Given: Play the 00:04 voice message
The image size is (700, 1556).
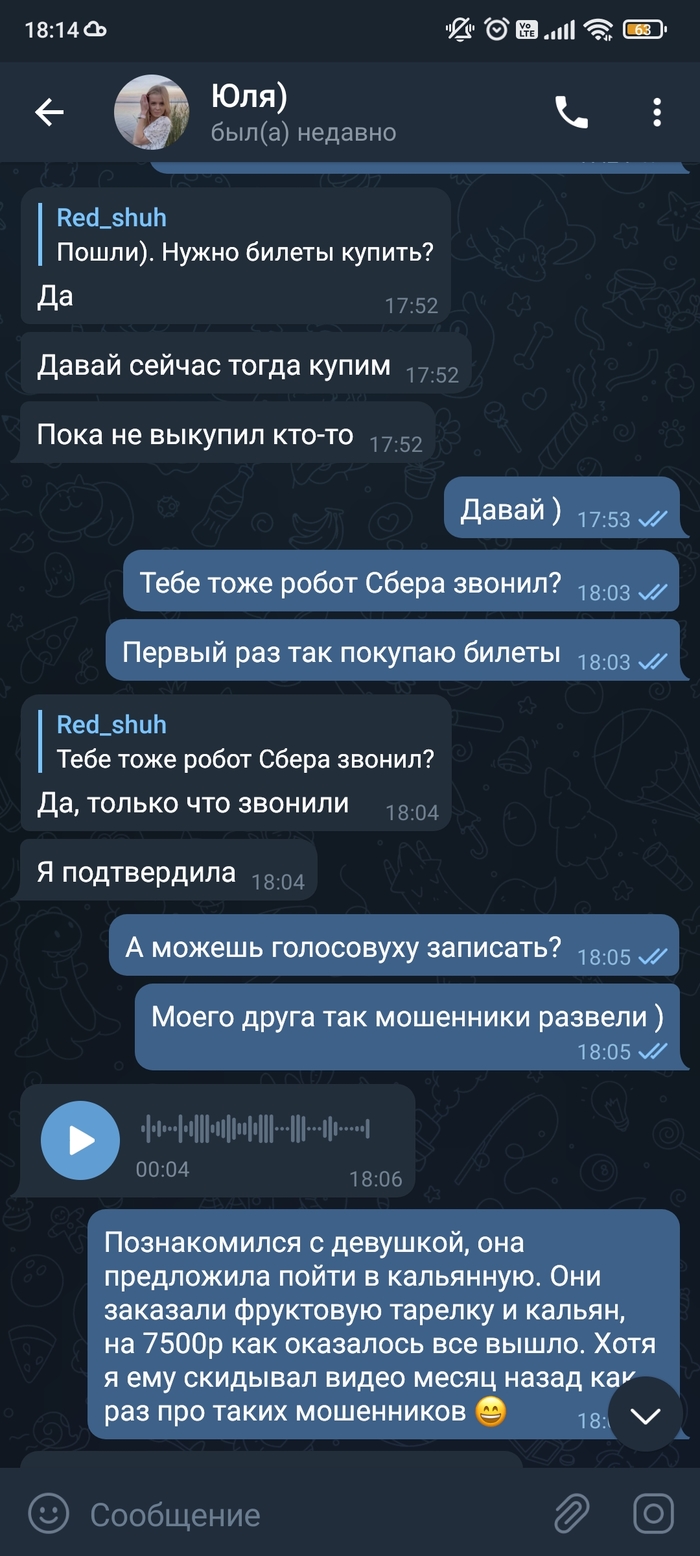Looking at the screenshot, I should (x=80, y=1140).
